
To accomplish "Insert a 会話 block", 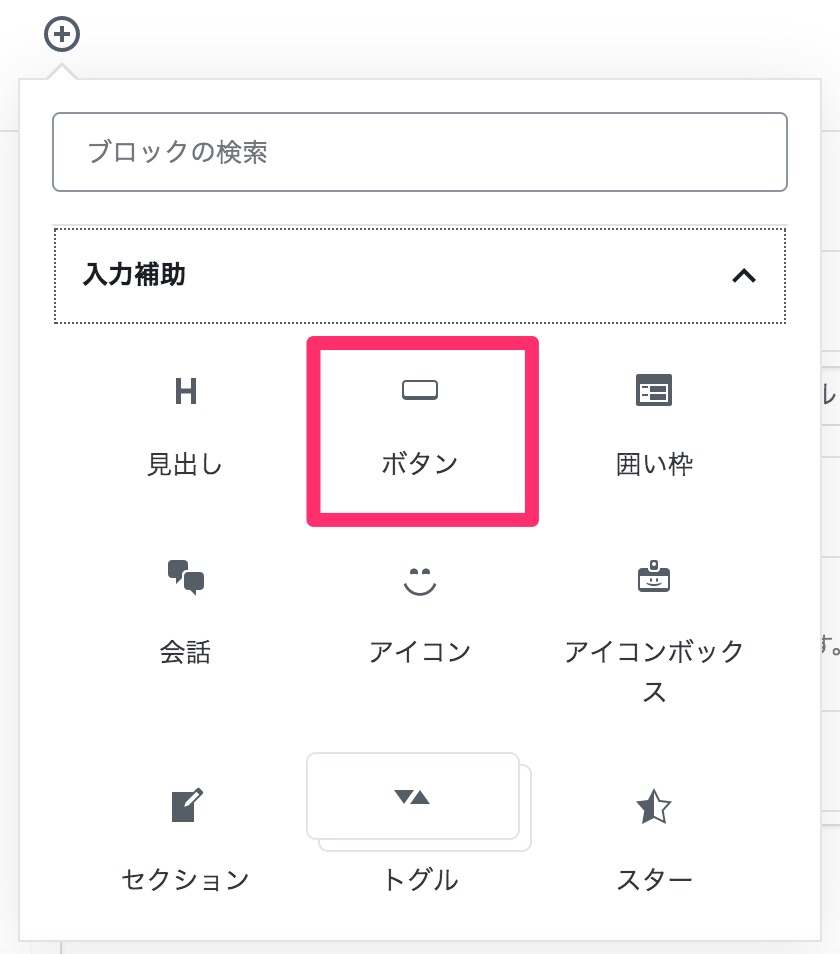I will click(x=185, y=612).
